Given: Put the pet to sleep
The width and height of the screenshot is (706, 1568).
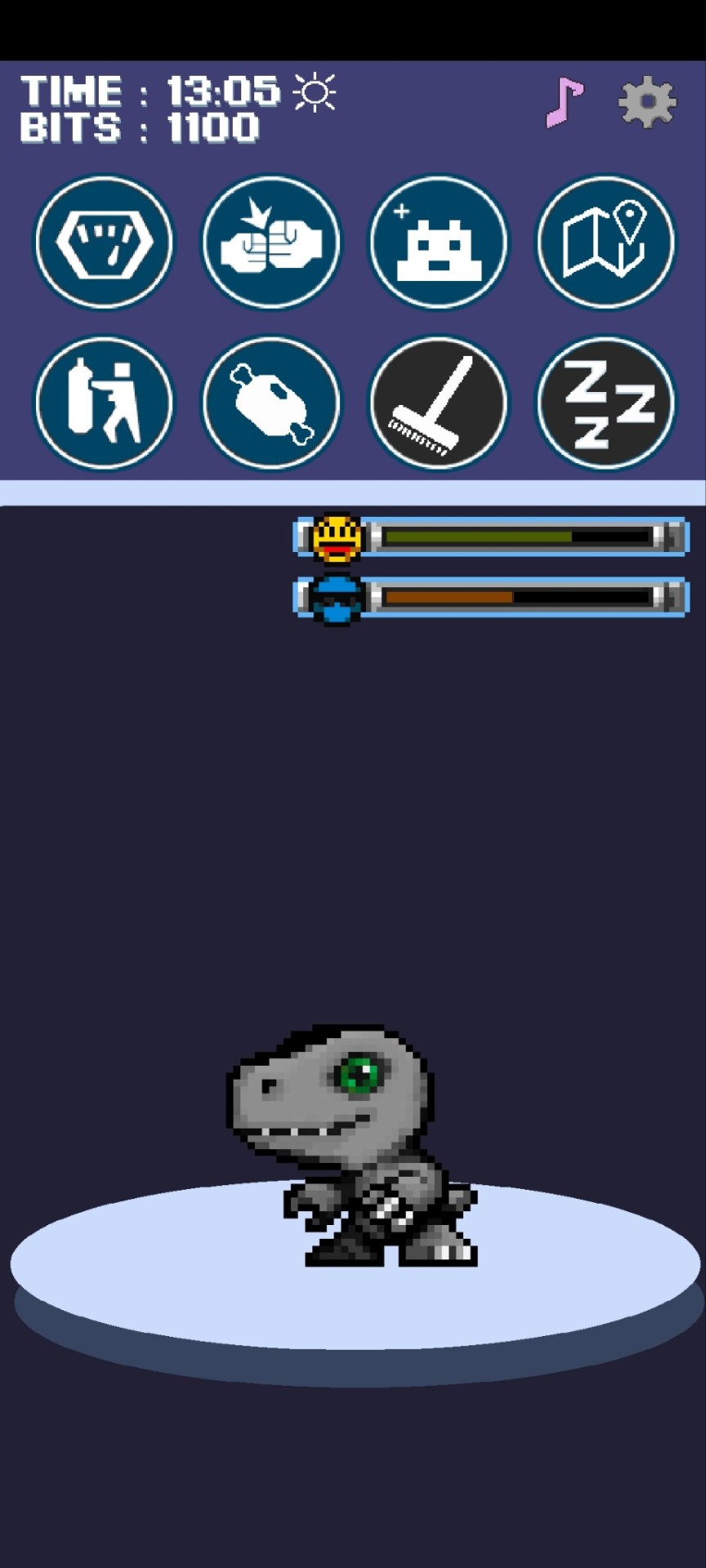Looking at the screenshot, I should coord(605,403).
